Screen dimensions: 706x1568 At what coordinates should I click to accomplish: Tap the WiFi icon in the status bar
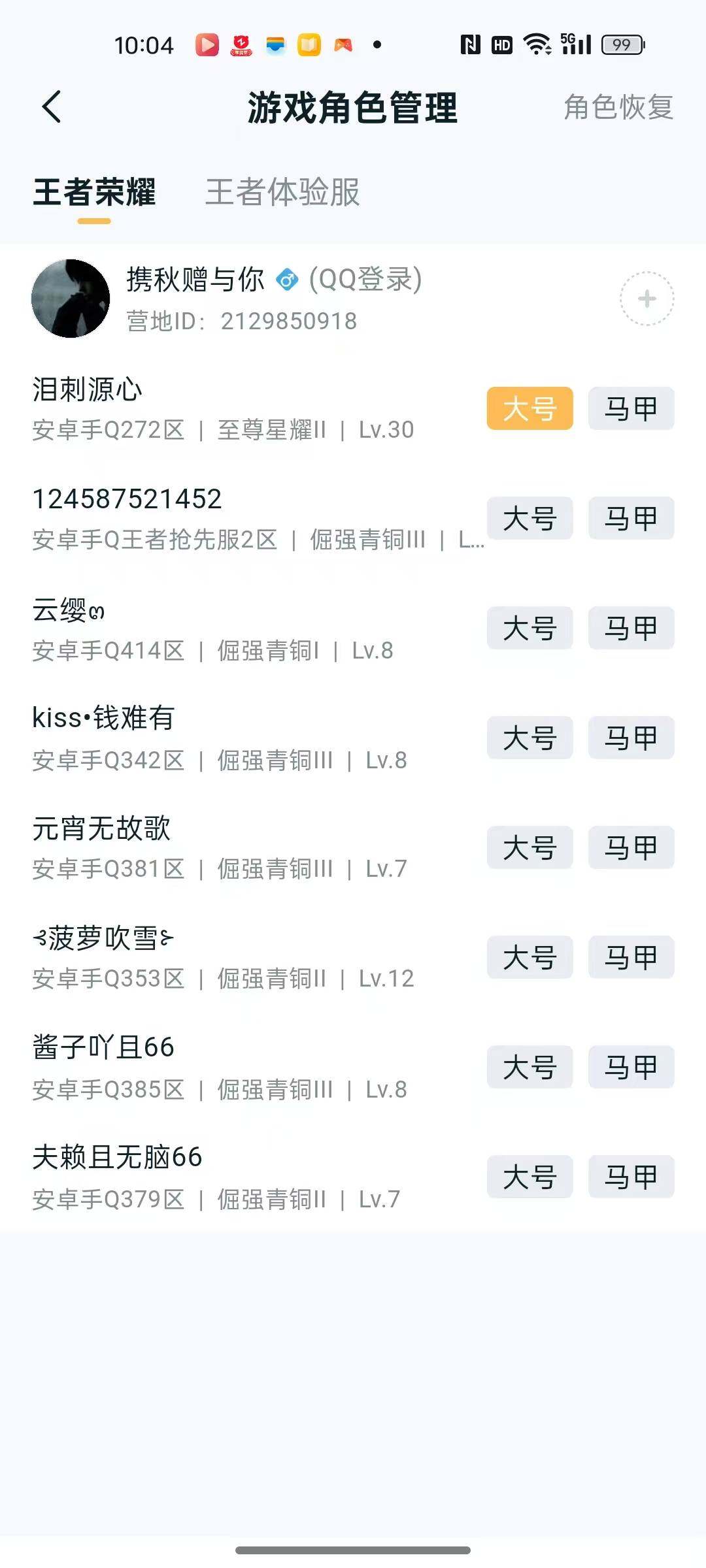pyautogui.click(x=537, y=43)
